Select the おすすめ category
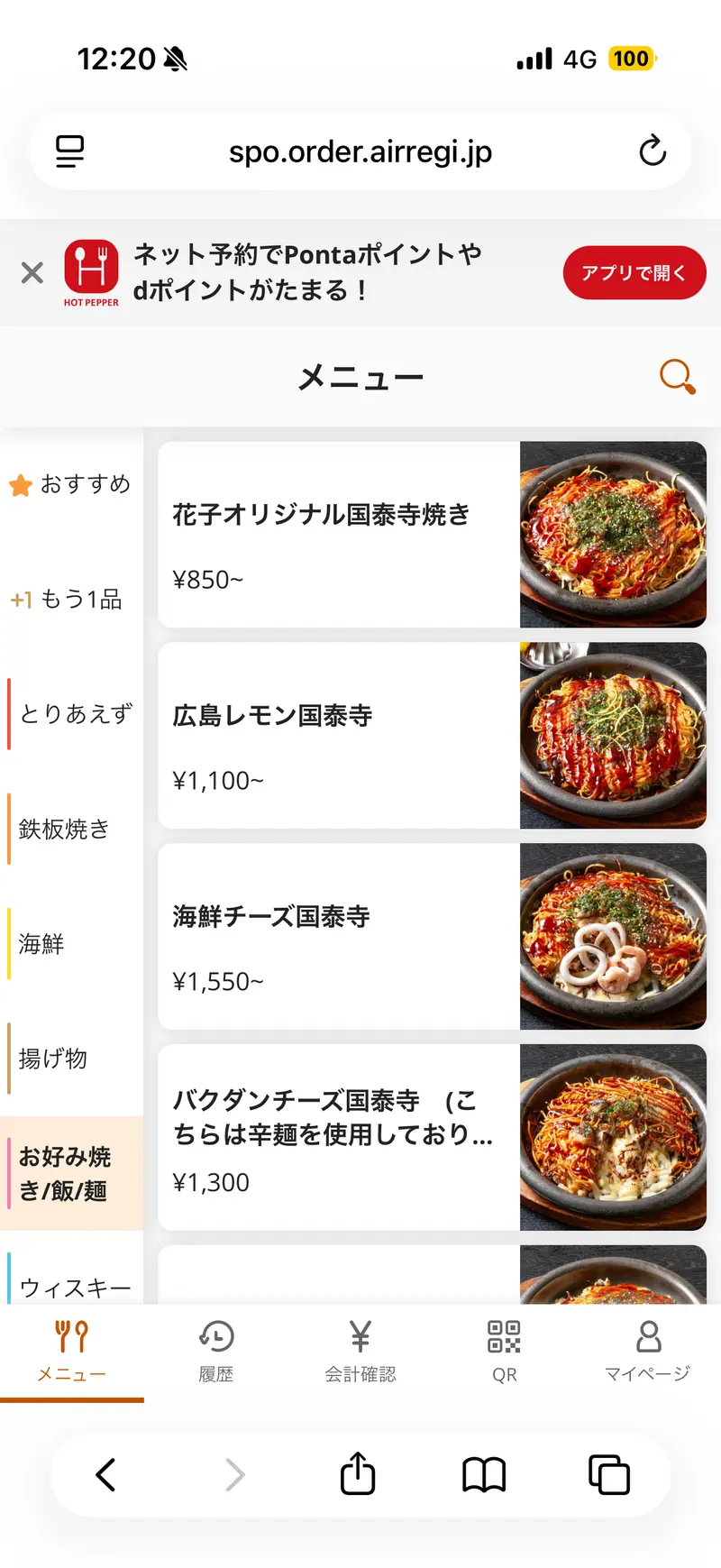 coord(70,484)
